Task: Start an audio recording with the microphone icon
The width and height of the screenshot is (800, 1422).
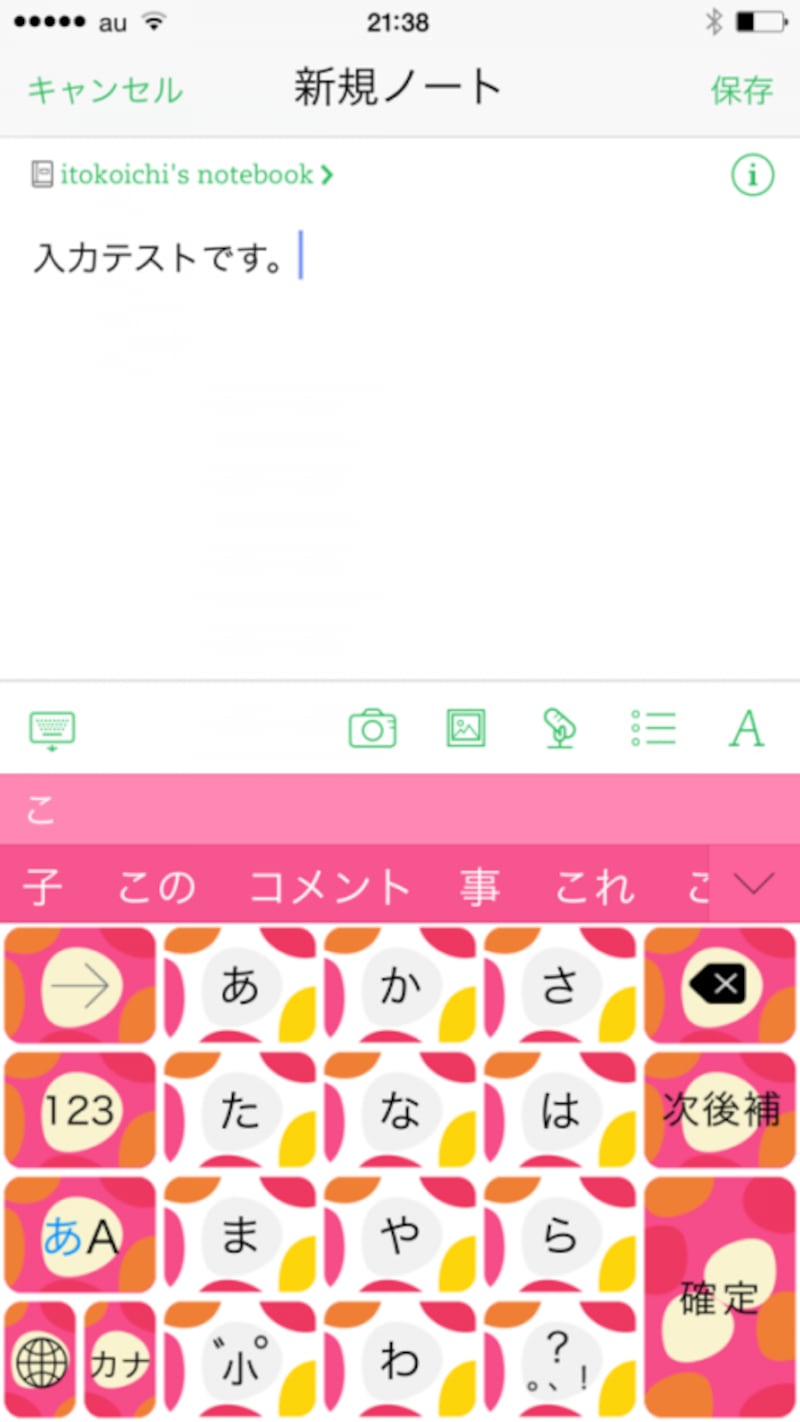Action: coord(559,729)
